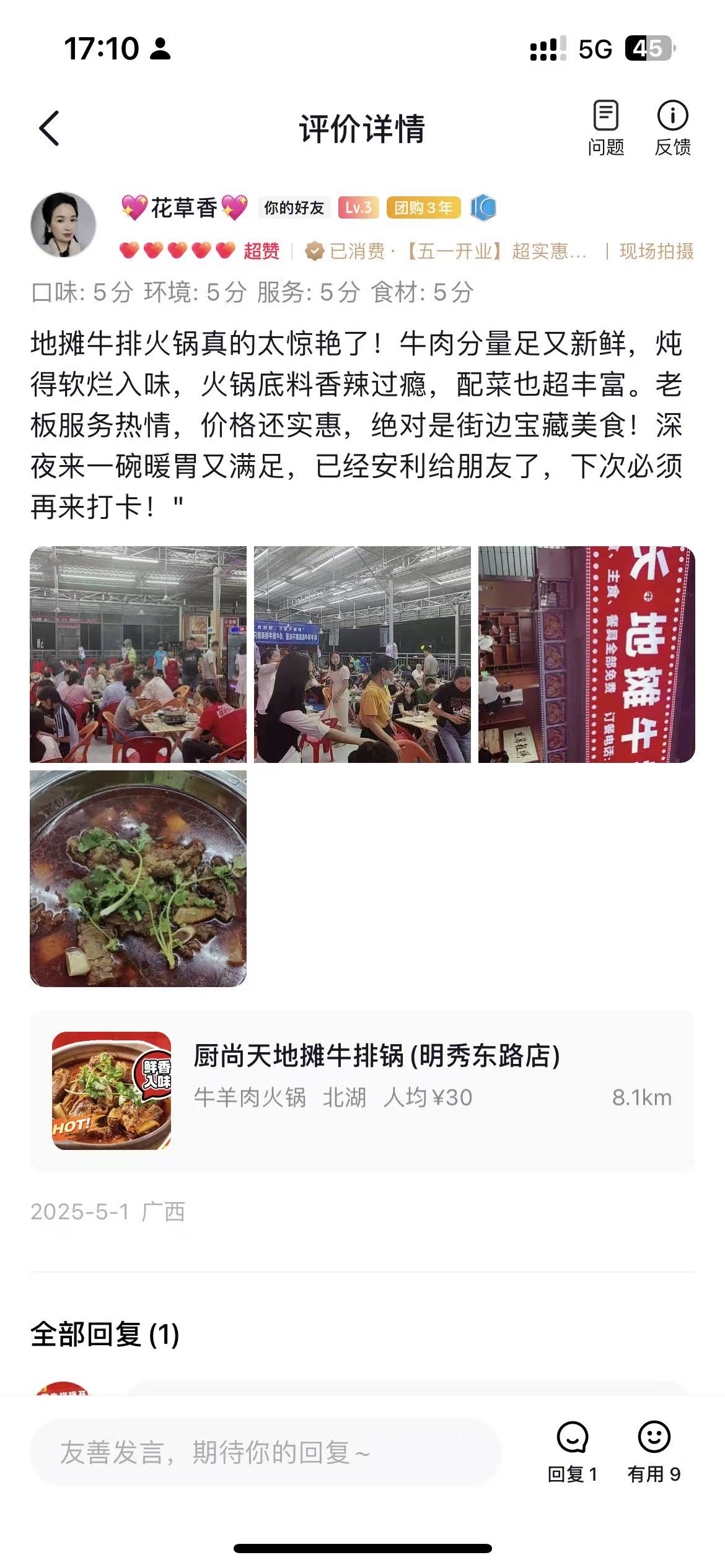Open the first review photo of diners
This screenshot has width=725, height=1568.
click(138, 654)
